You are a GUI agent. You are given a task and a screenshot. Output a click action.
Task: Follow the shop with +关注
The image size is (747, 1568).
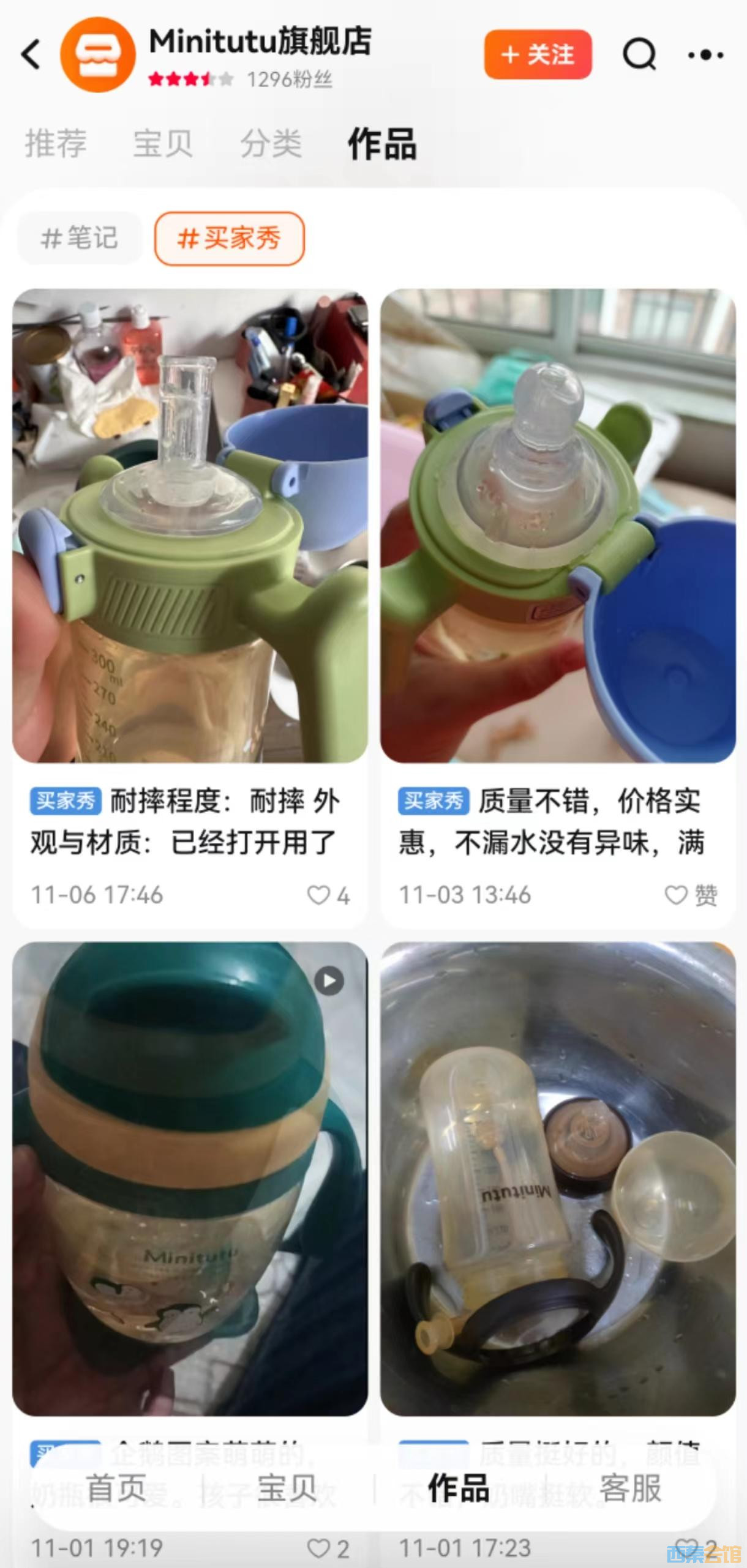point(538,54)
